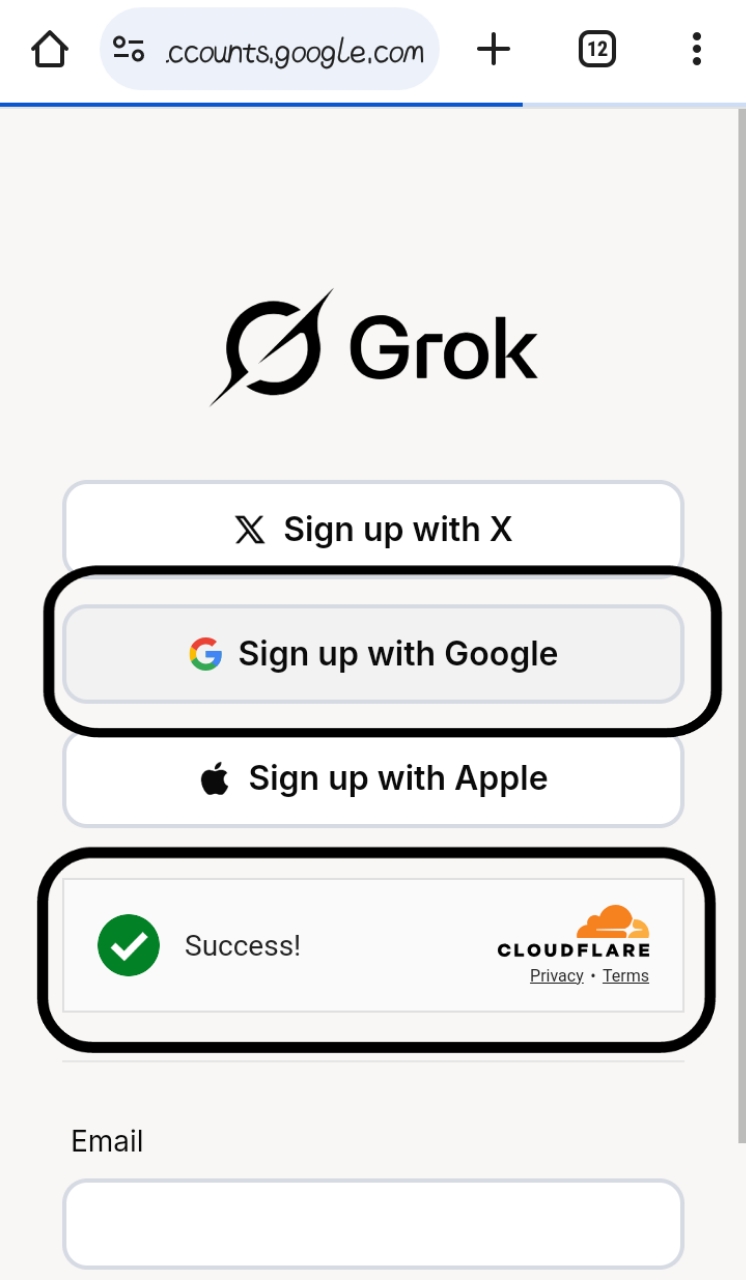This screenshot has width=746, height=1280.
Task: Go to the browser home page
Action: [49, 49]
